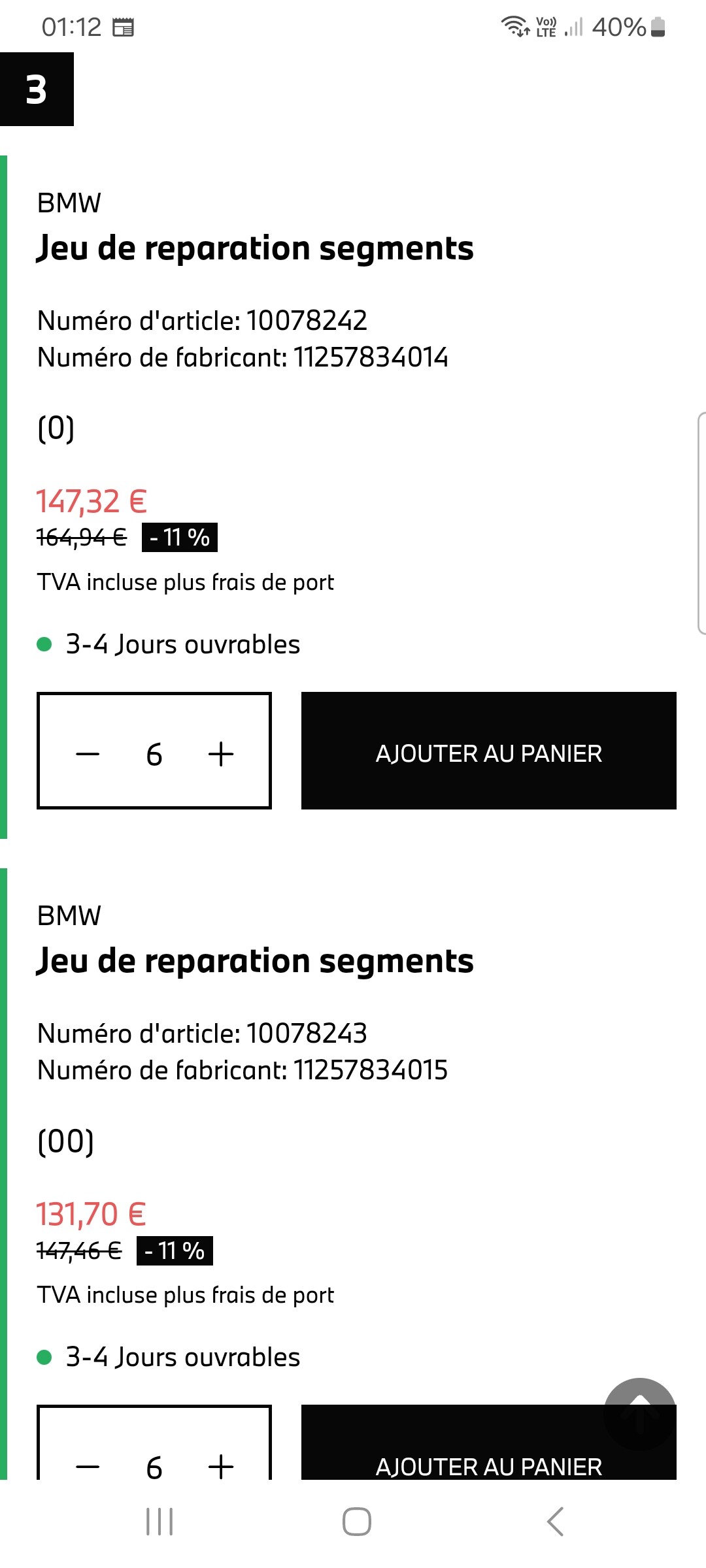Open the 147,32 € Jeu de reparation segments
Image resolution: width=706 pixels, height=1568 pixels.
(255, 249)
